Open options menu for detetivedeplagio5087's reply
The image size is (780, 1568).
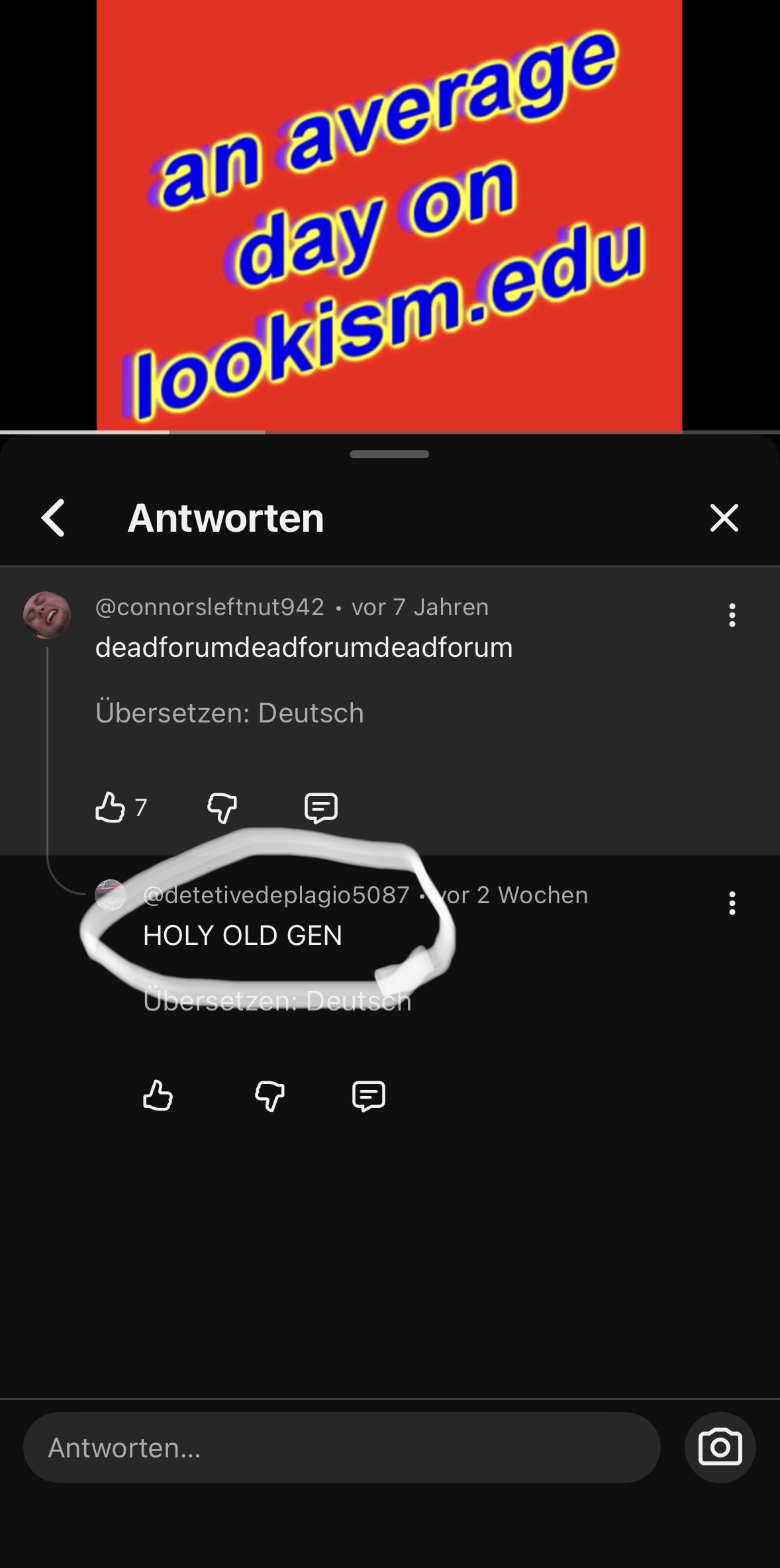[732, 903]
